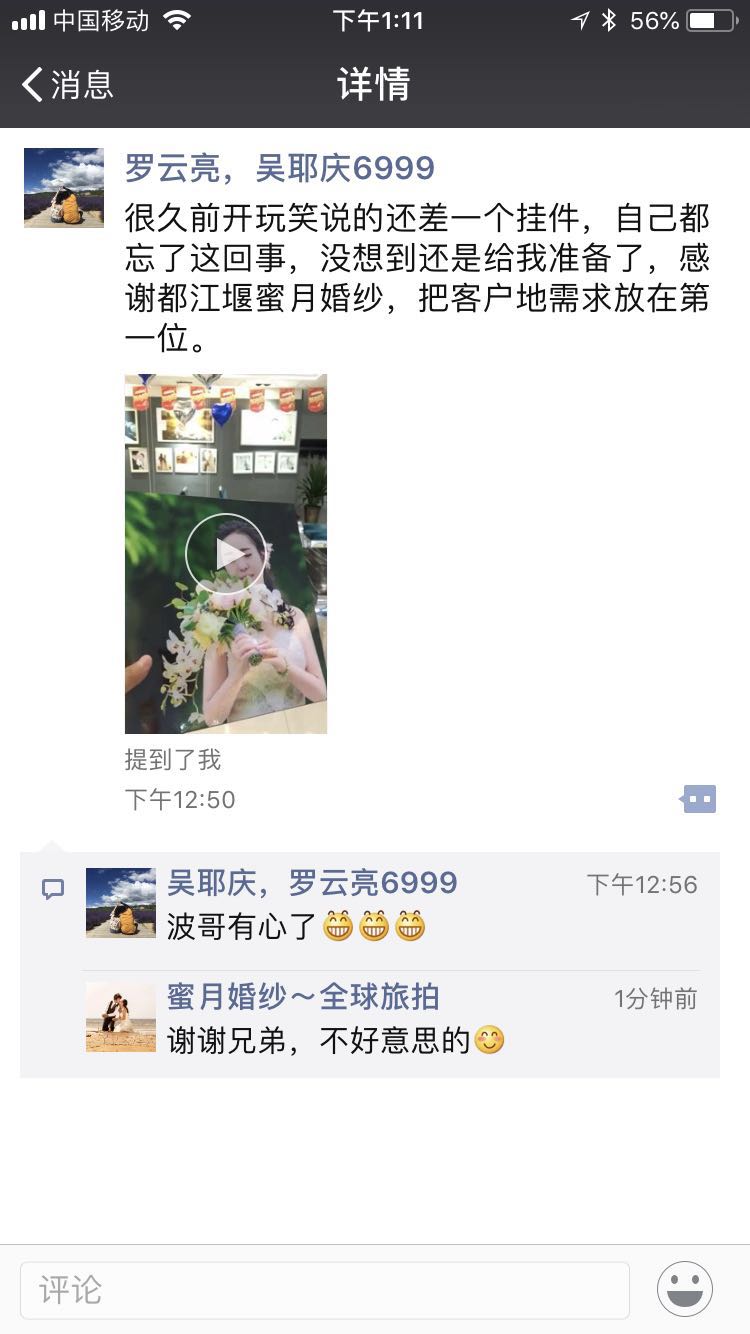Open commenter profile 吴耶庆，罗云亮6999
This screenshot has height=1334, width=750.
312,883
